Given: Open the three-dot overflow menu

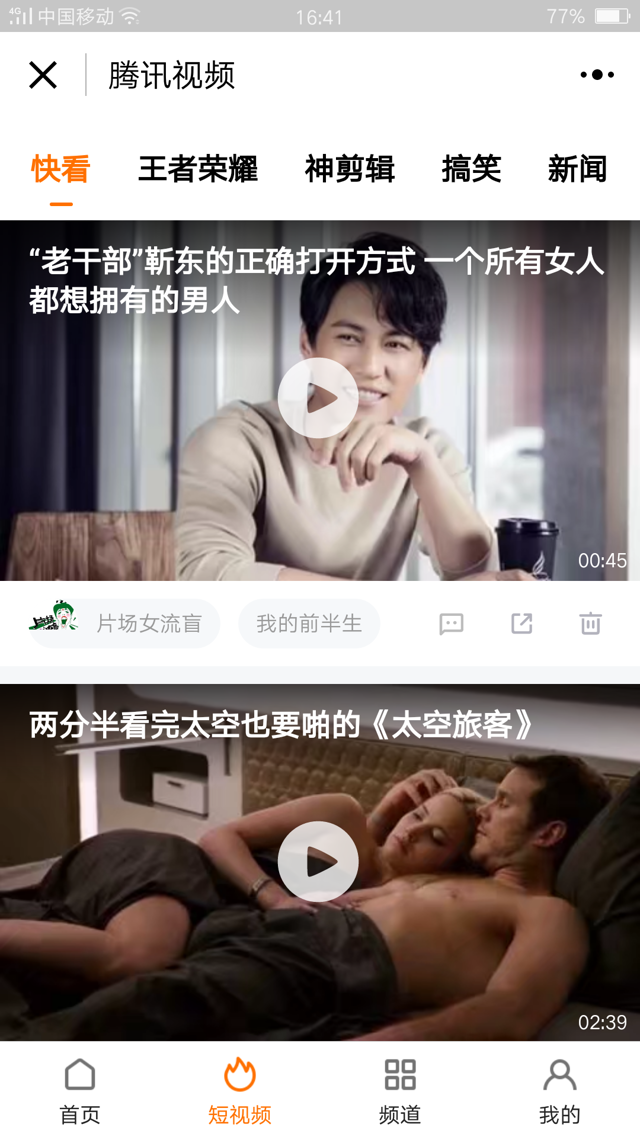Looking at the screenshot, I should point(597,75).
